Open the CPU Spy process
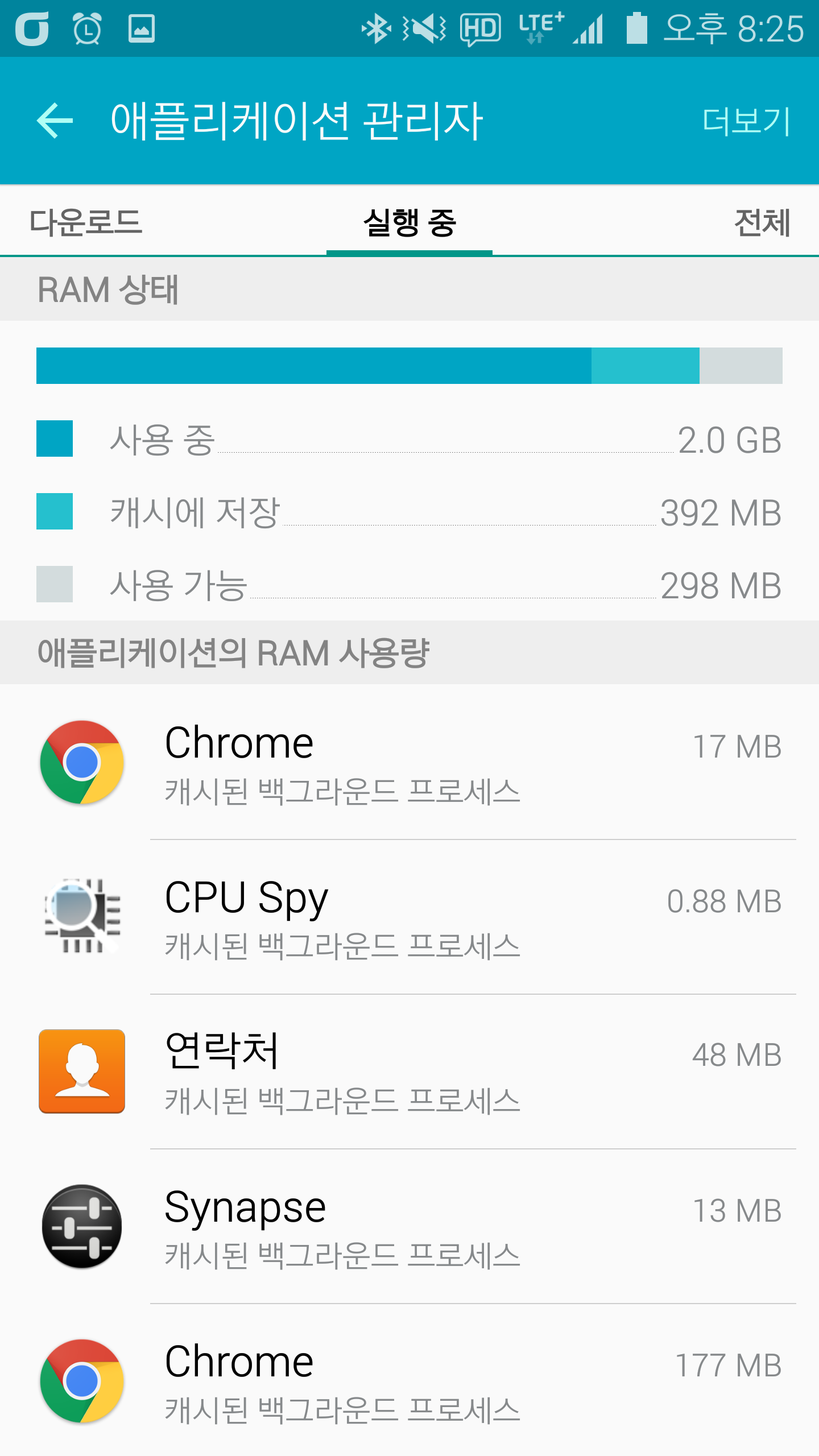The width and height of the screenshot is (819, 1456). [x=409, y=917]
